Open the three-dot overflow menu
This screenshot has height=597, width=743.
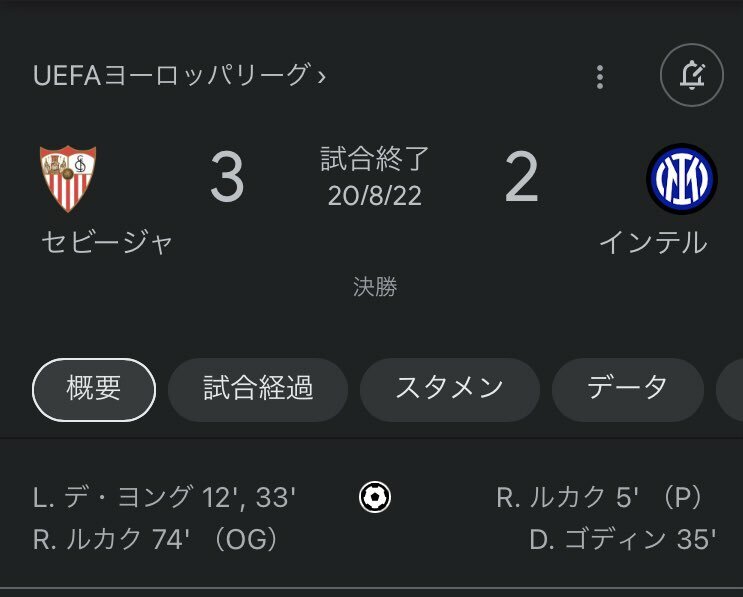(x=600, y=77)
